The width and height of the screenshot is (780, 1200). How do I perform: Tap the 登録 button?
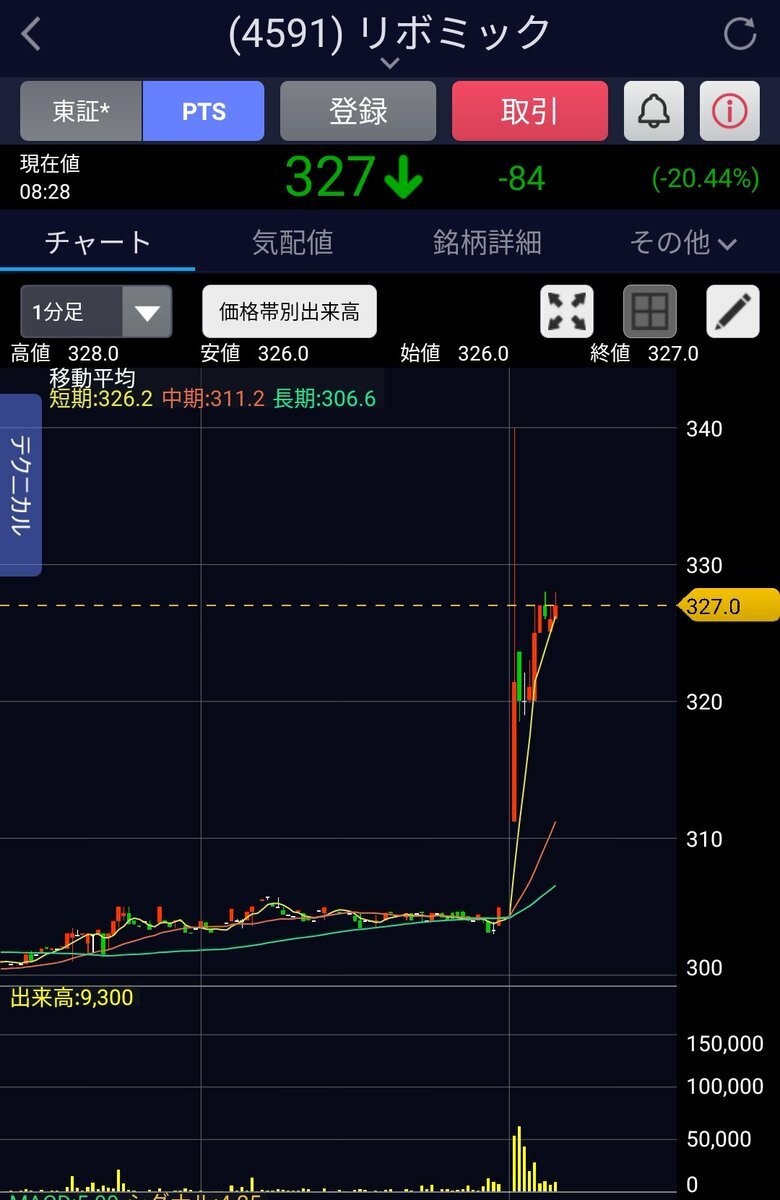(x=358, y=111)
